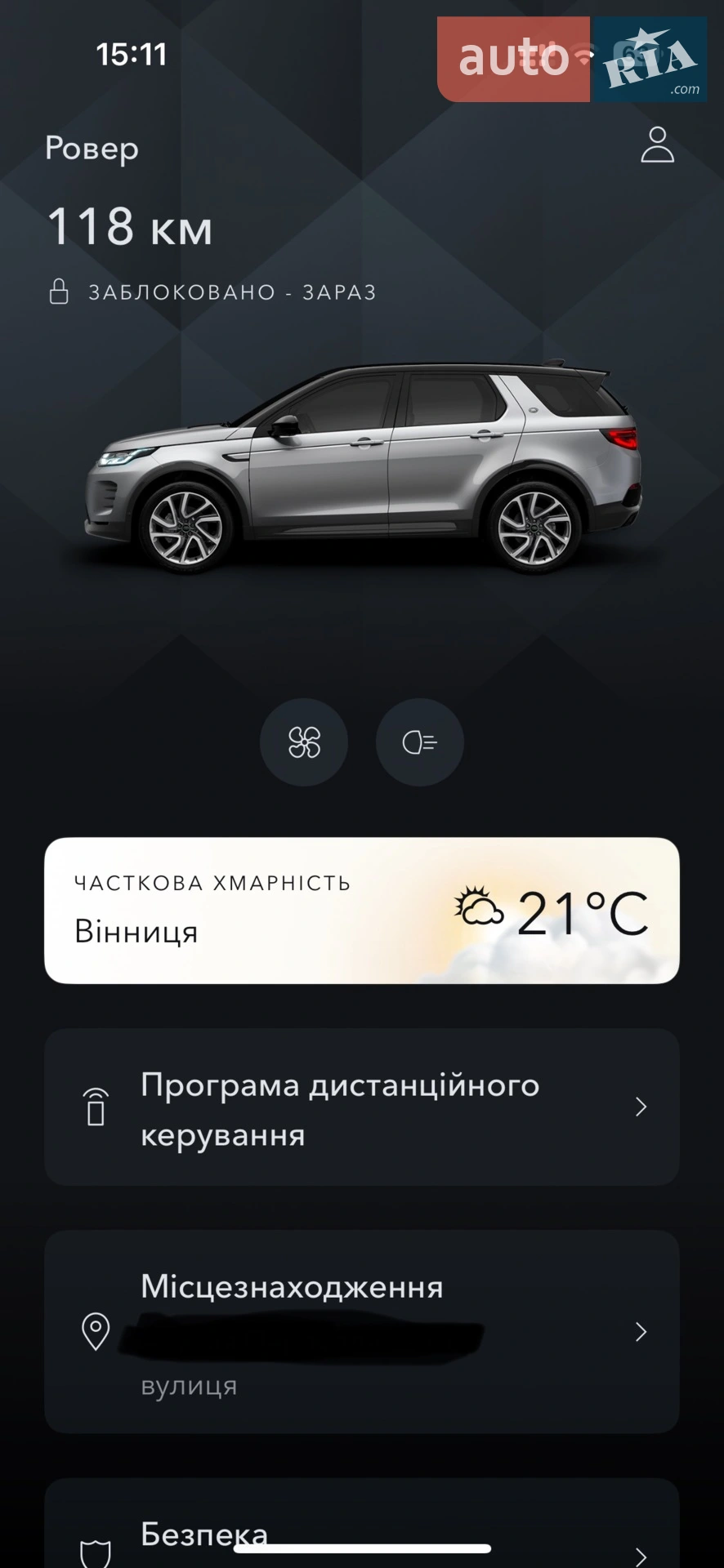Open the Вінниця weather card
Screen dimensions: 724x1568
point(362,911)
